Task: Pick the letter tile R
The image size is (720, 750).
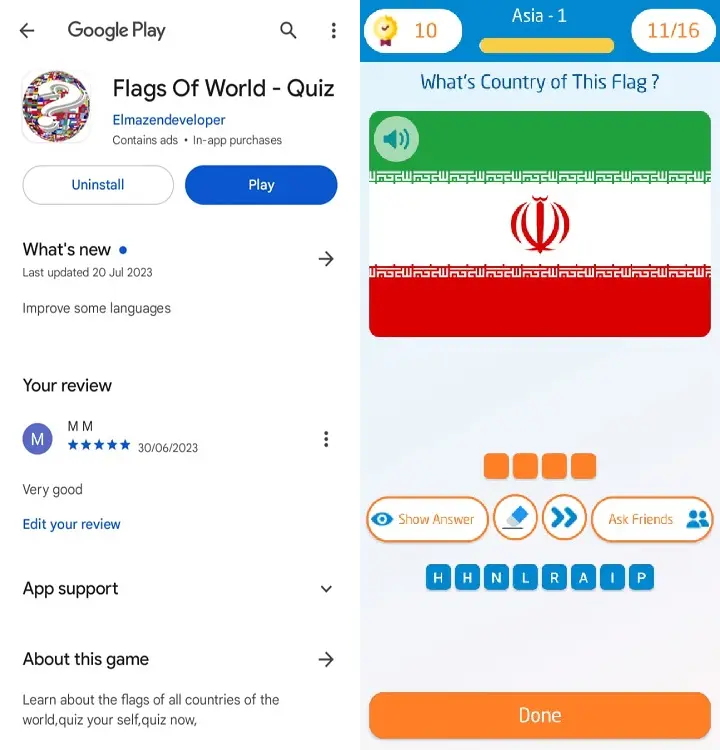Action: [x=555, y=577]
